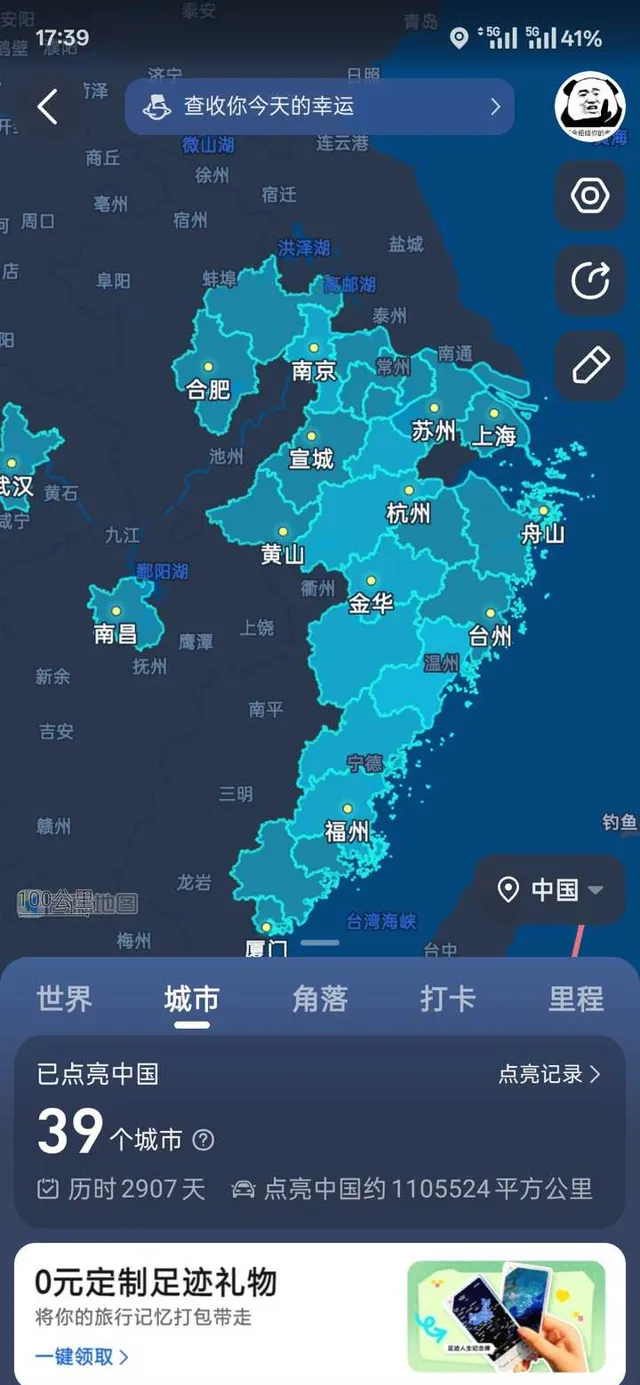Tap the help icon beside 个城市
Viewport: 640px width, 1385px height.
pos(203,1140)
